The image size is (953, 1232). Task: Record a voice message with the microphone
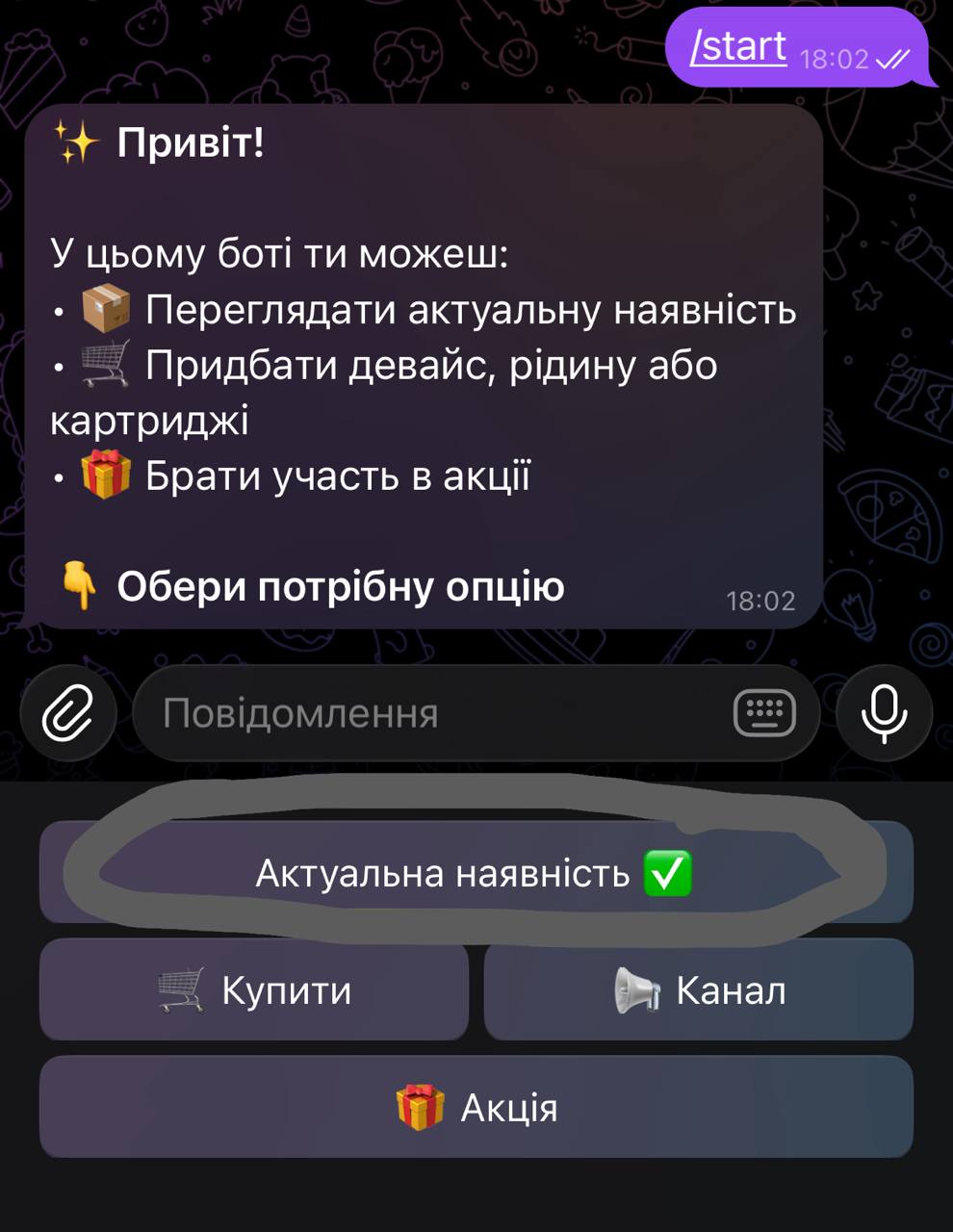point(884,714)
